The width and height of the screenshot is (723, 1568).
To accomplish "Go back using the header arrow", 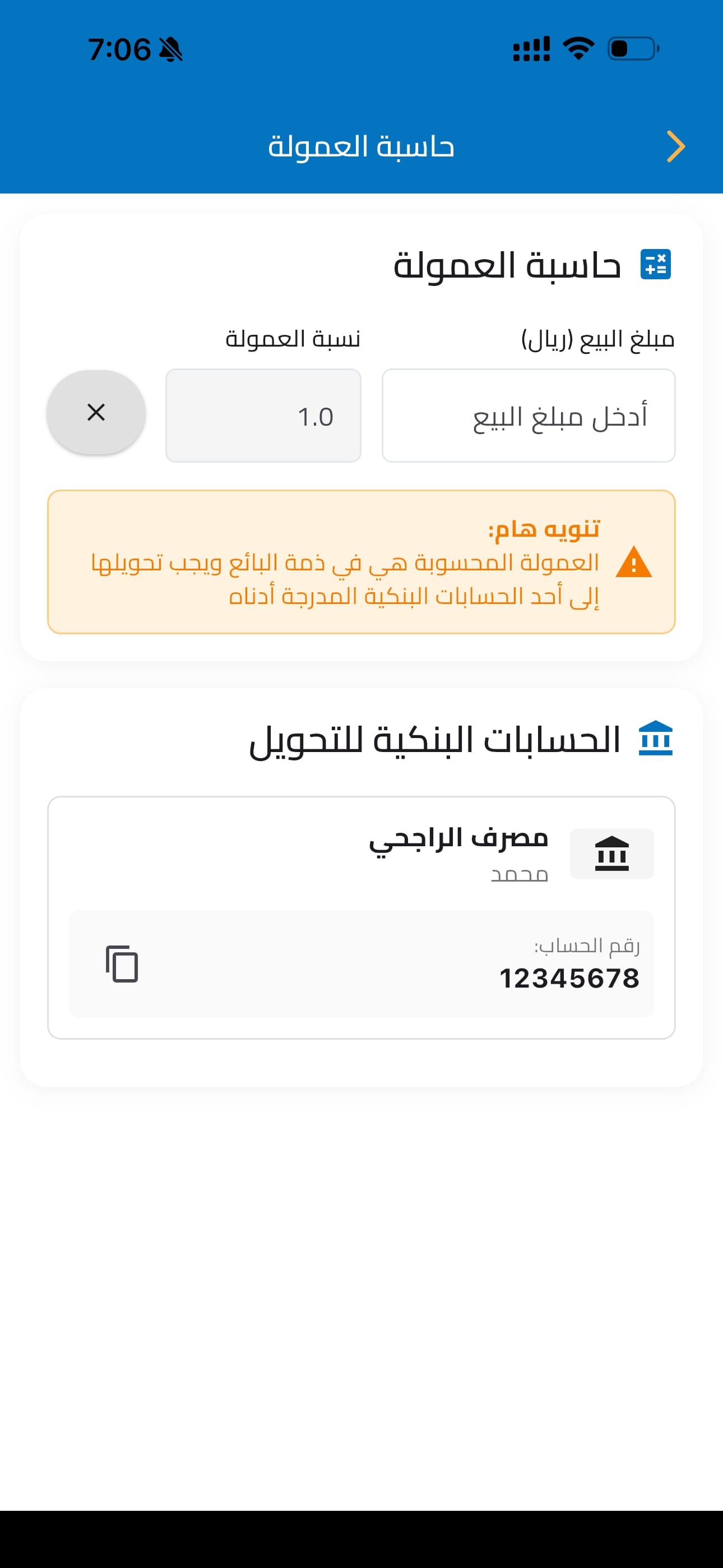I will pyautogui.click(x=675, y=147).
